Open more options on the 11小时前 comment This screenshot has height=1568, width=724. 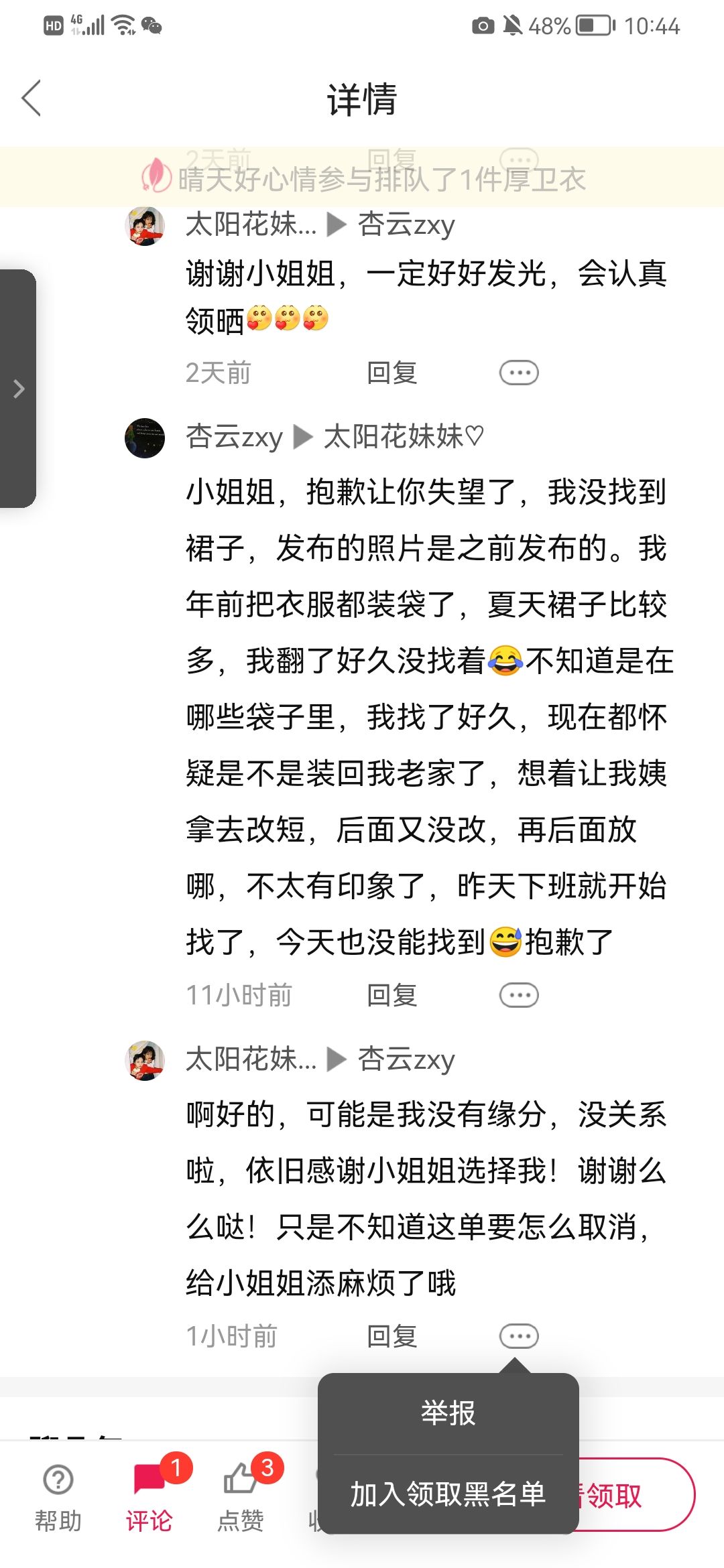pyautogui.click(x=519, y=995)
